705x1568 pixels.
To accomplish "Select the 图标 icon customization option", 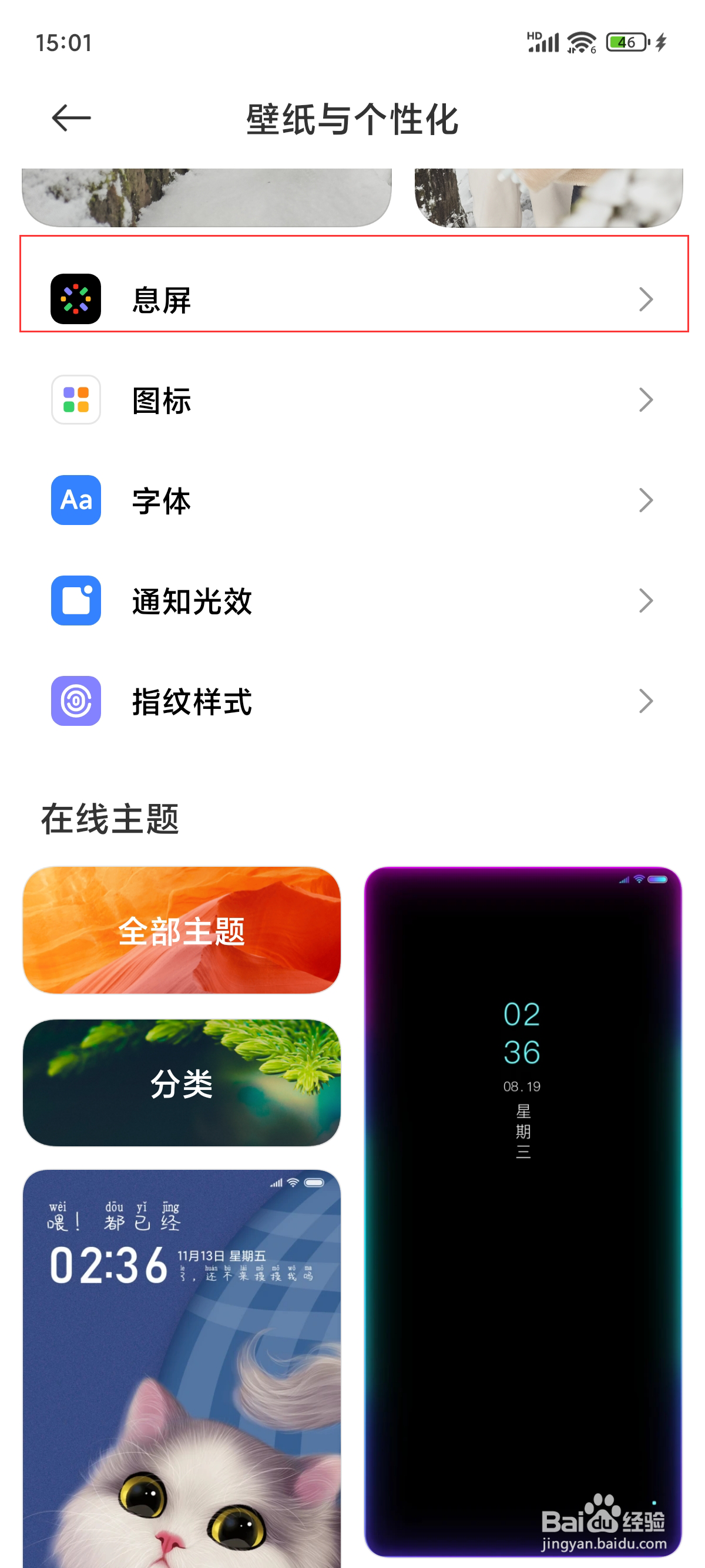I will tap(75, 400).
